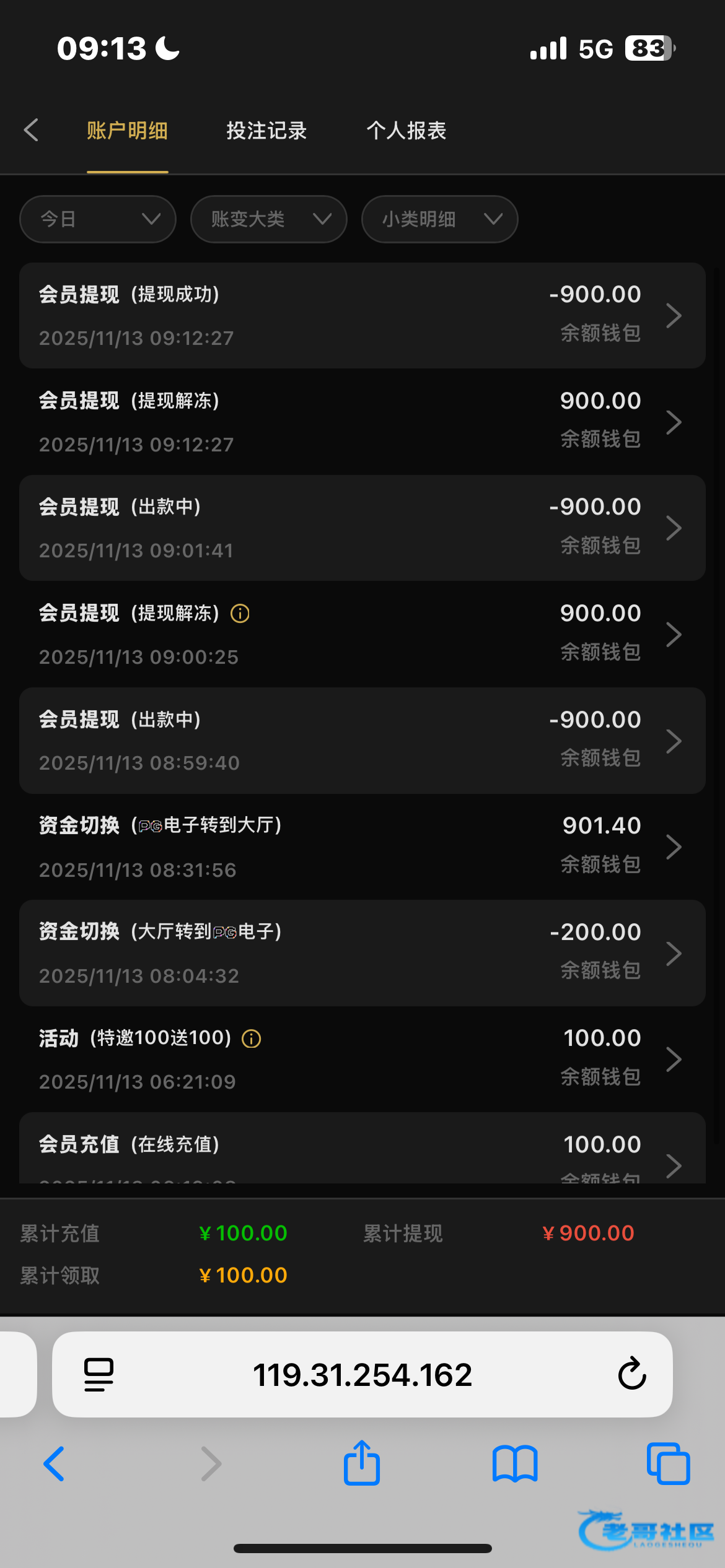
Task: Expand the 小类明细 filter dropdown
Action: [x=440, y=219]
